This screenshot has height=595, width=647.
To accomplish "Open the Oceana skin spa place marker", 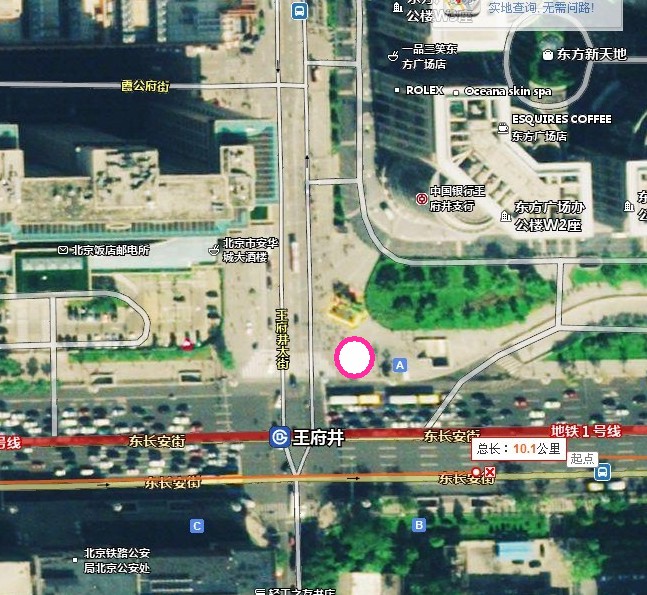I will point(456,91).
